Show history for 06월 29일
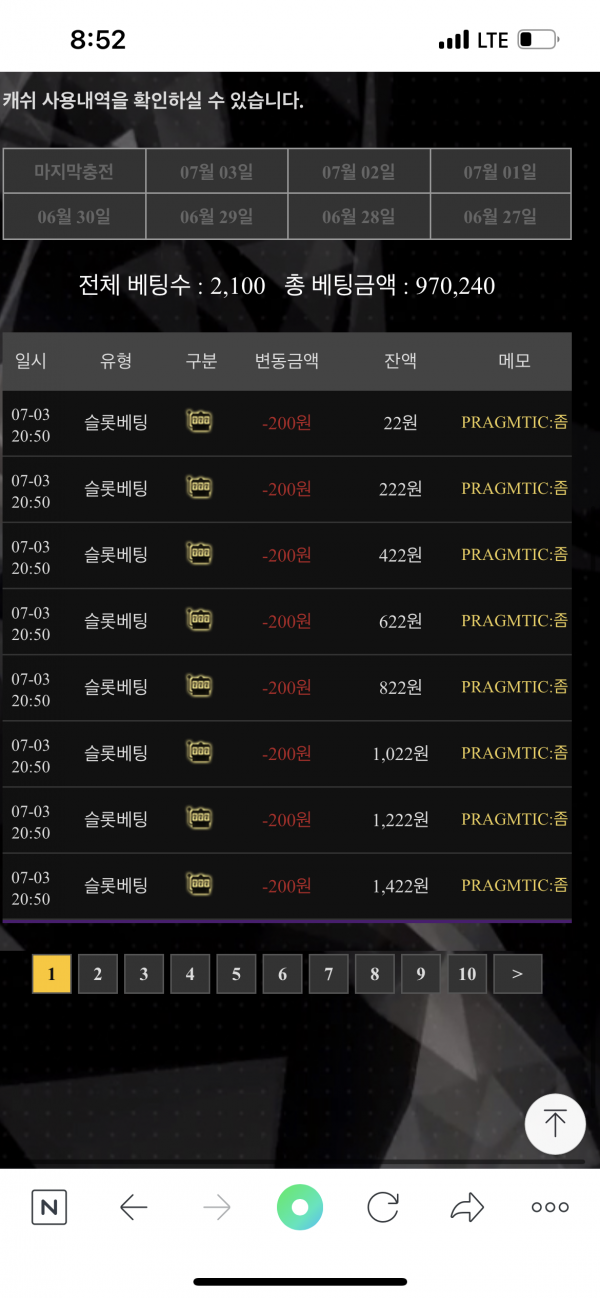Viewport: 600px width, 1298px height. 216,216
